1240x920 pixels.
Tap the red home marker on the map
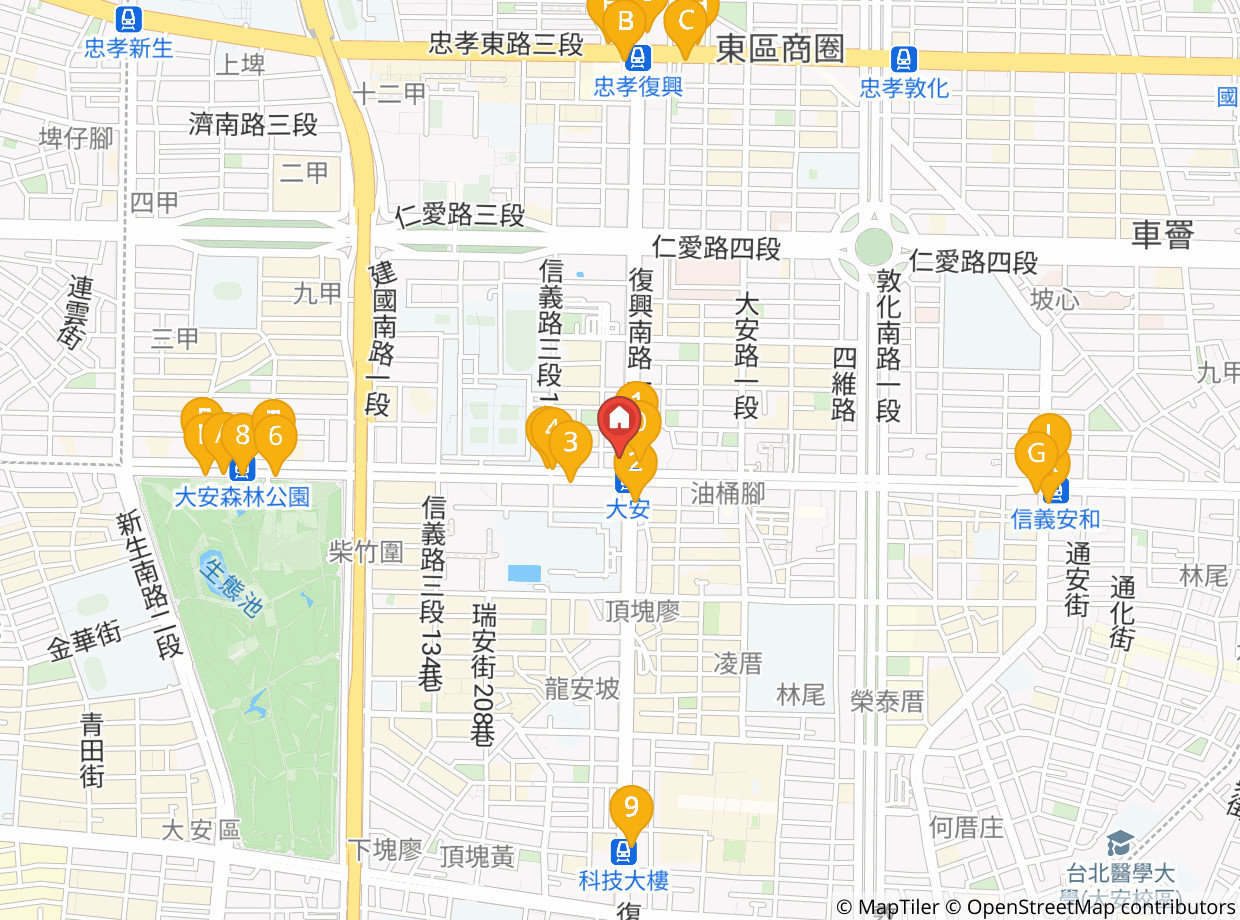click(619, 424)
